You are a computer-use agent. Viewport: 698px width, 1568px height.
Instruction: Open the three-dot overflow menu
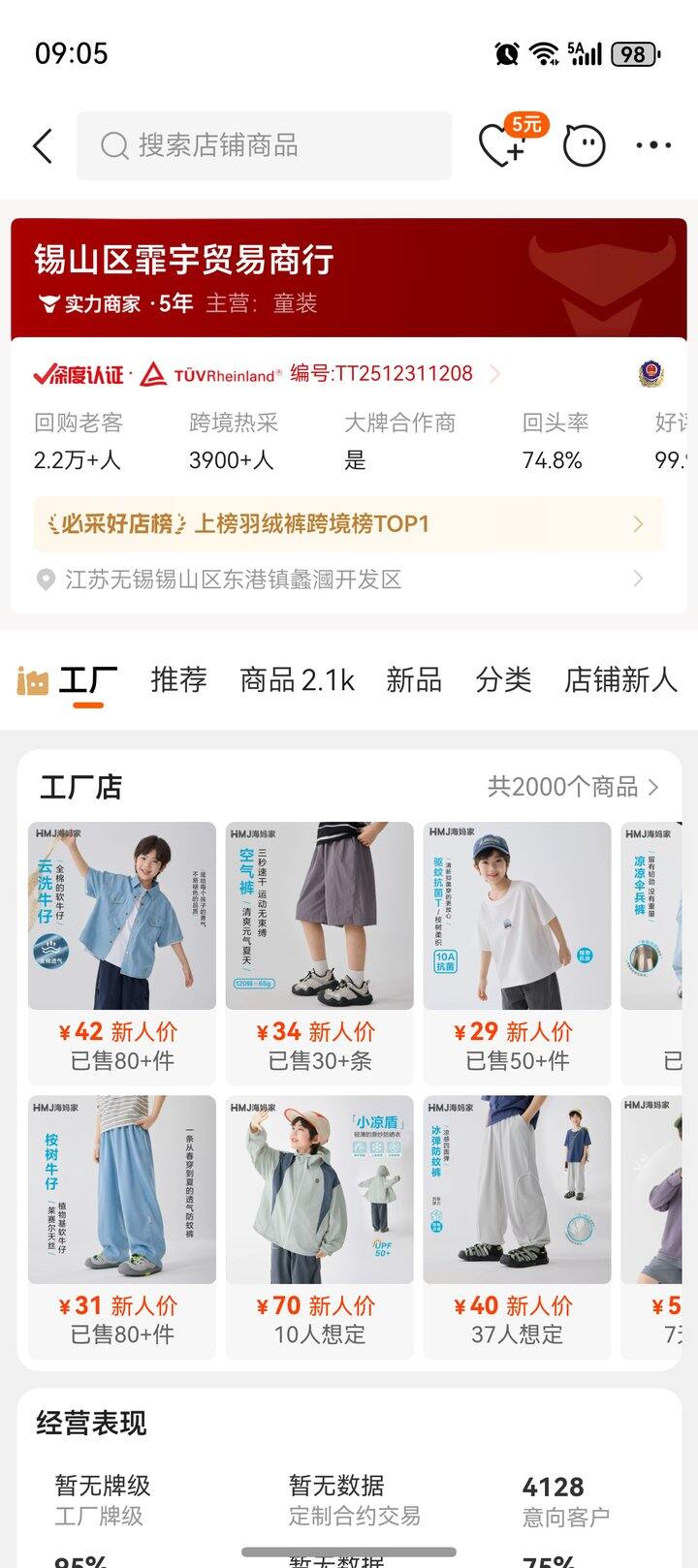tap(653, 145)
